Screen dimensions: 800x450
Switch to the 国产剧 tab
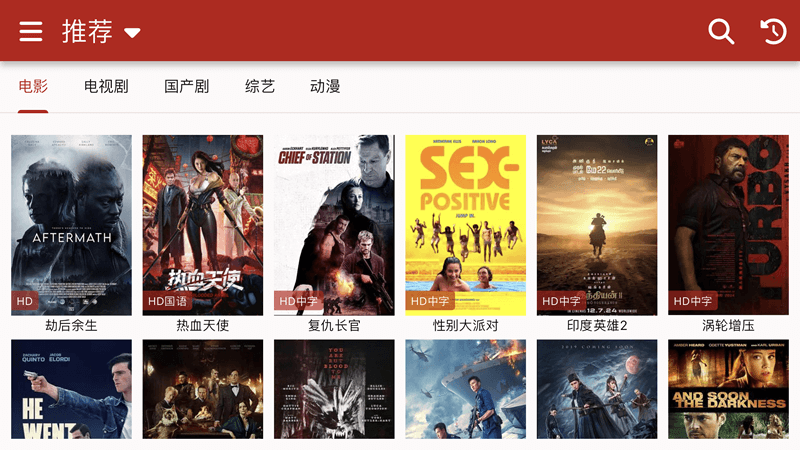coord(186,86)
